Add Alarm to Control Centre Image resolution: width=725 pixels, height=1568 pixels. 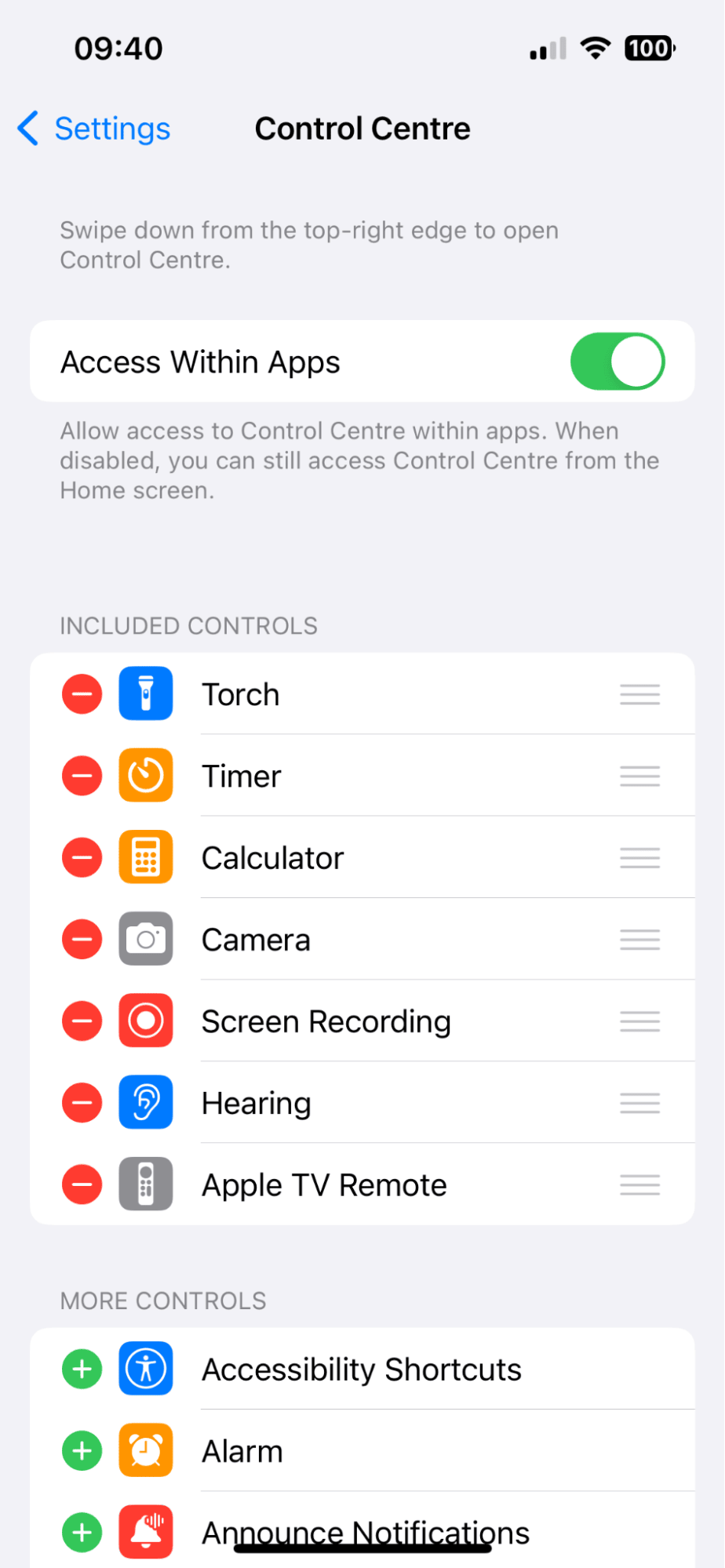[x=82, y=1450]
